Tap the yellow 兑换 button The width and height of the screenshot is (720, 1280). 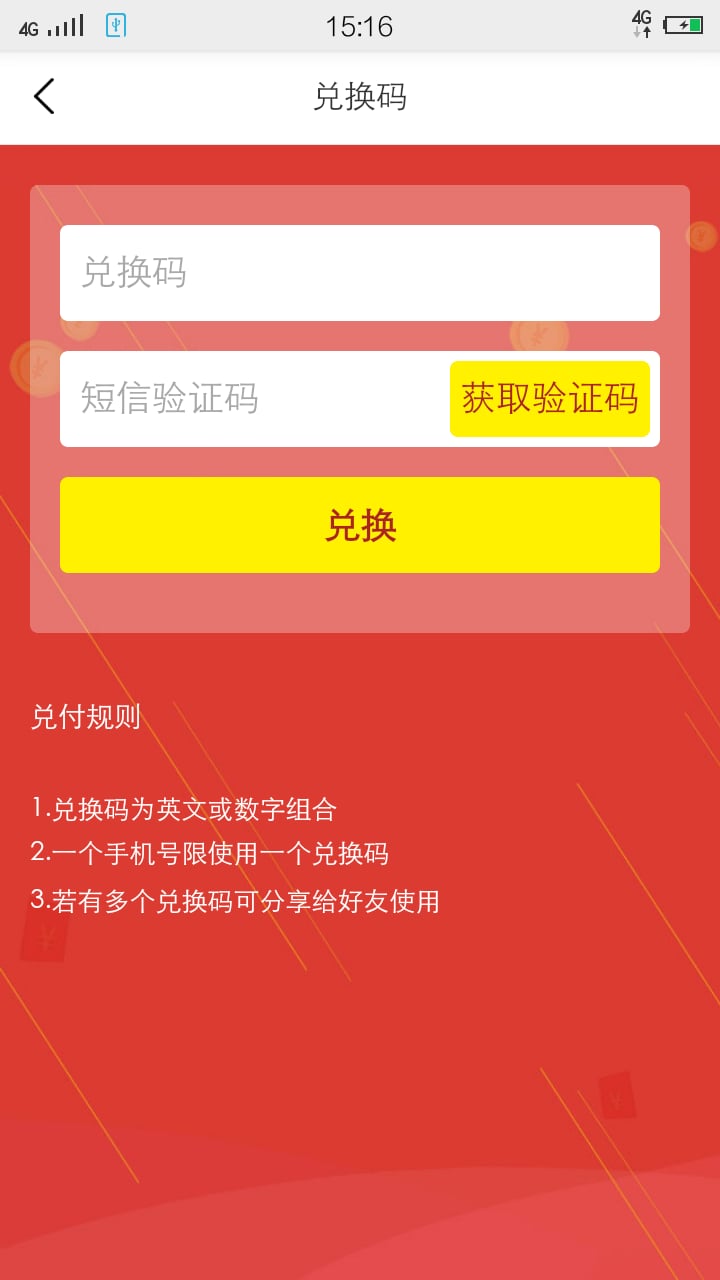pyautogui.click(x=360, y=525)
